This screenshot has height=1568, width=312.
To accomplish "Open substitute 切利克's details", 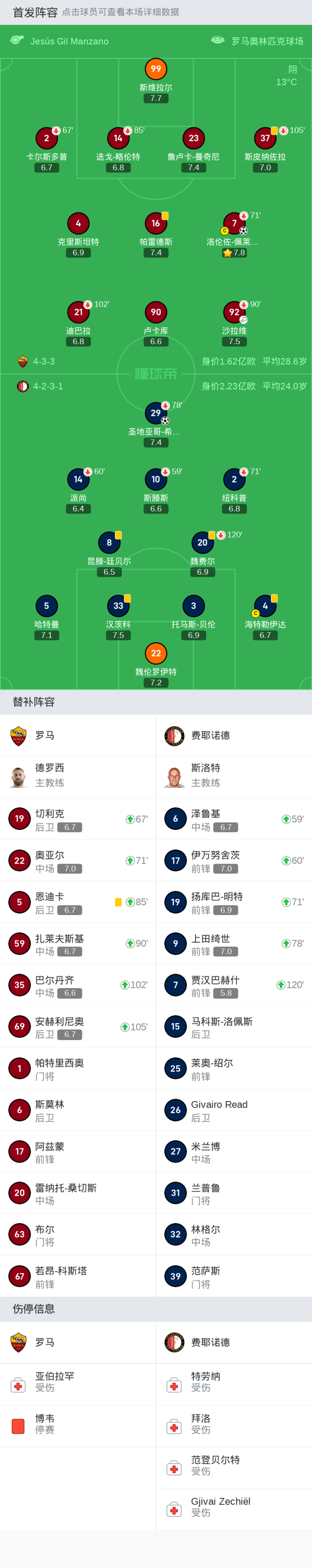I will click(78, 819).
